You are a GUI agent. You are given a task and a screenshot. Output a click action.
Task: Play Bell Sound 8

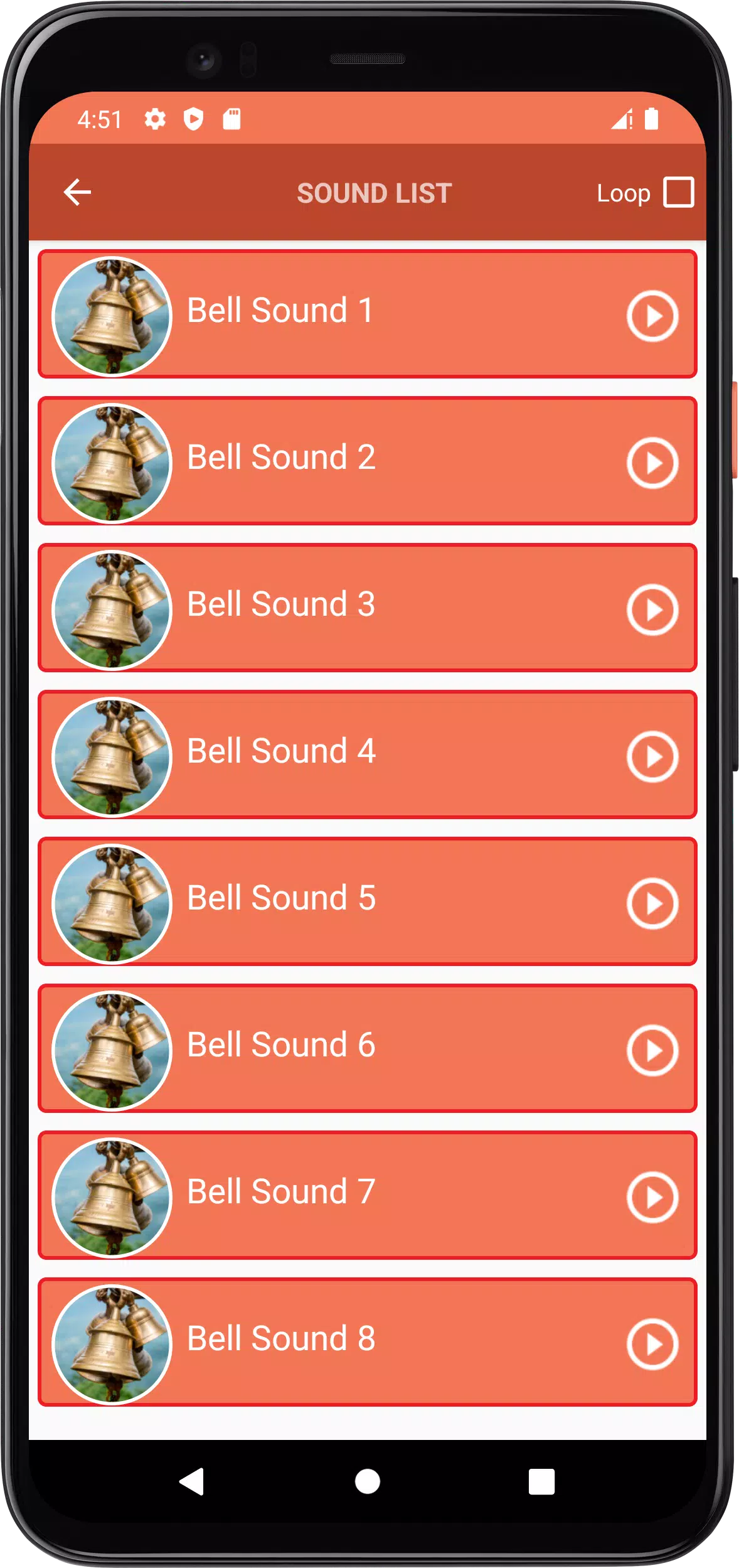click(x=652, y=1342)
